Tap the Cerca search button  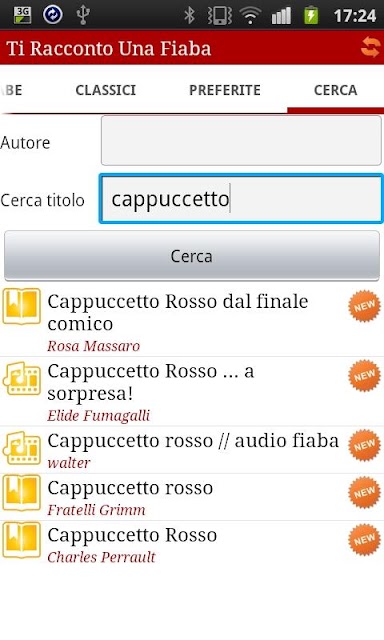pos(192,256)
